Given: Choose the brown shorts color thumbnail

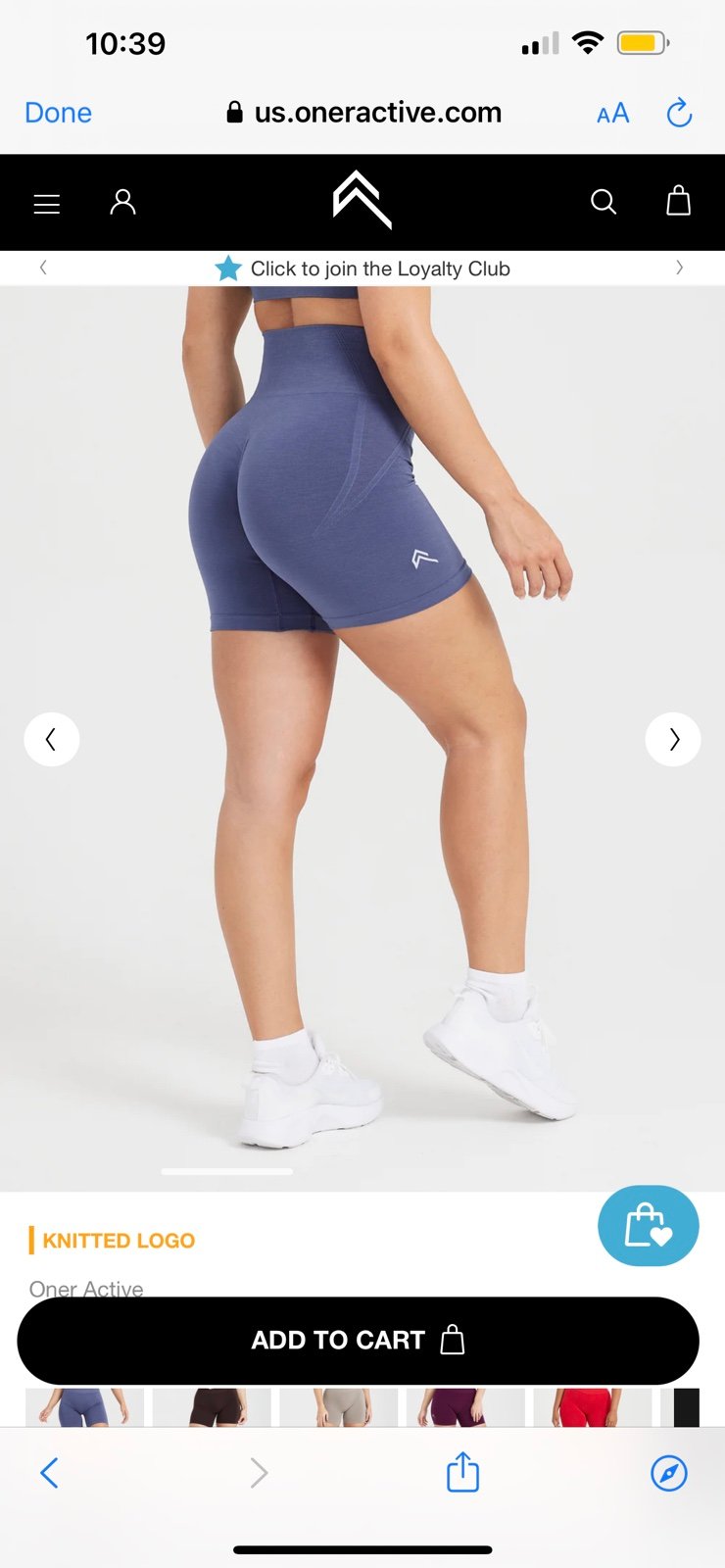Looking at the screenshot, I should [x=212, y=1407].
